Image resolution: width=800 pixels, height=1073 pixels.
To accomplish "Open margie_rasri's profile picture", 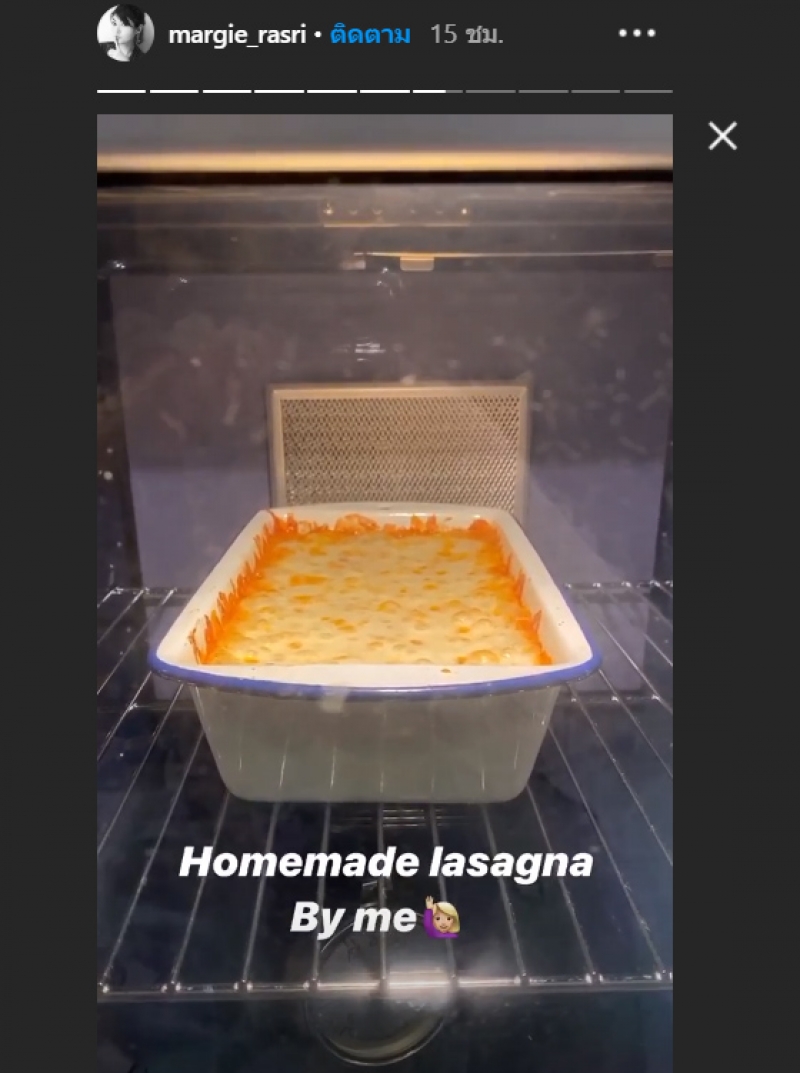I will (x=125, y=33).
